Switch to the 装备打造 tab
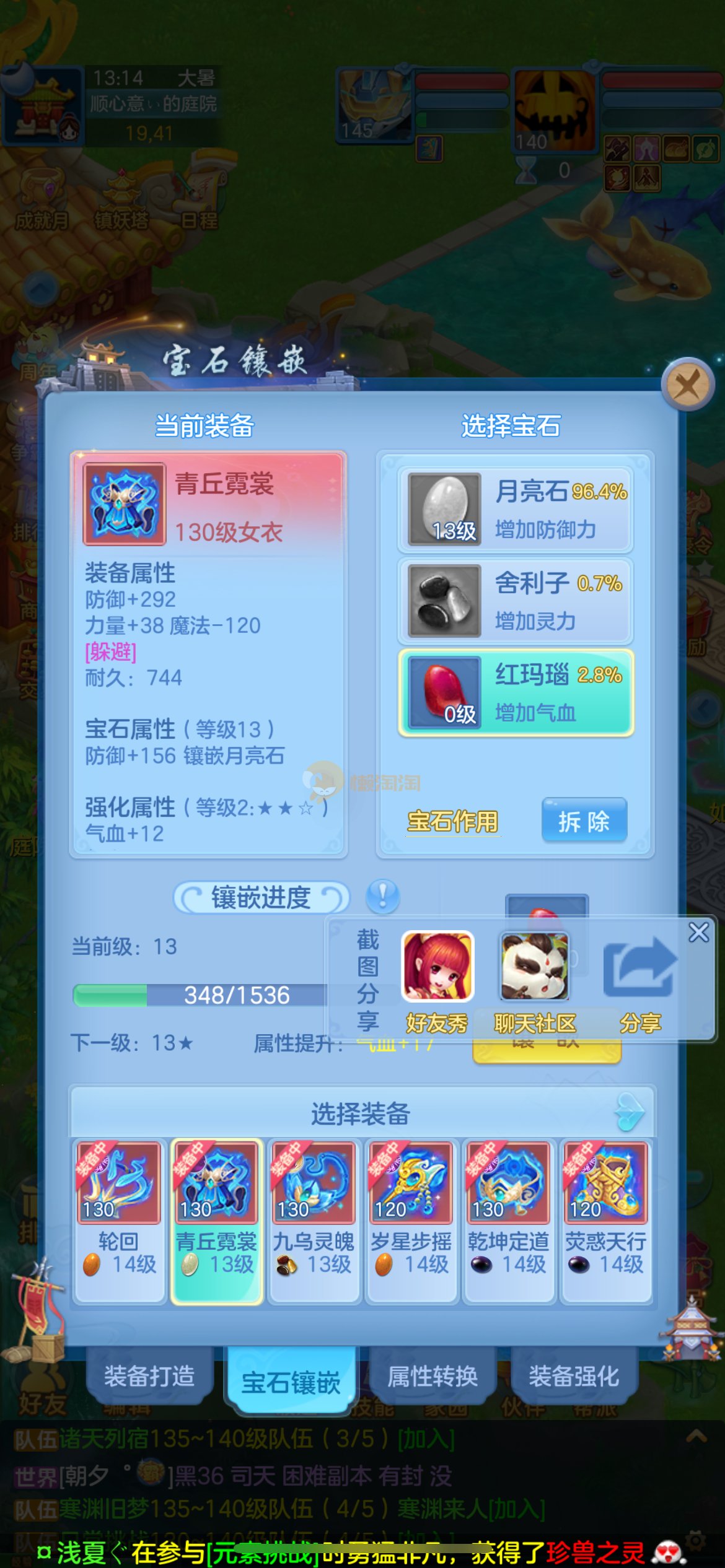Screen dimensions: 725x1568 [x=149, y=1376]
